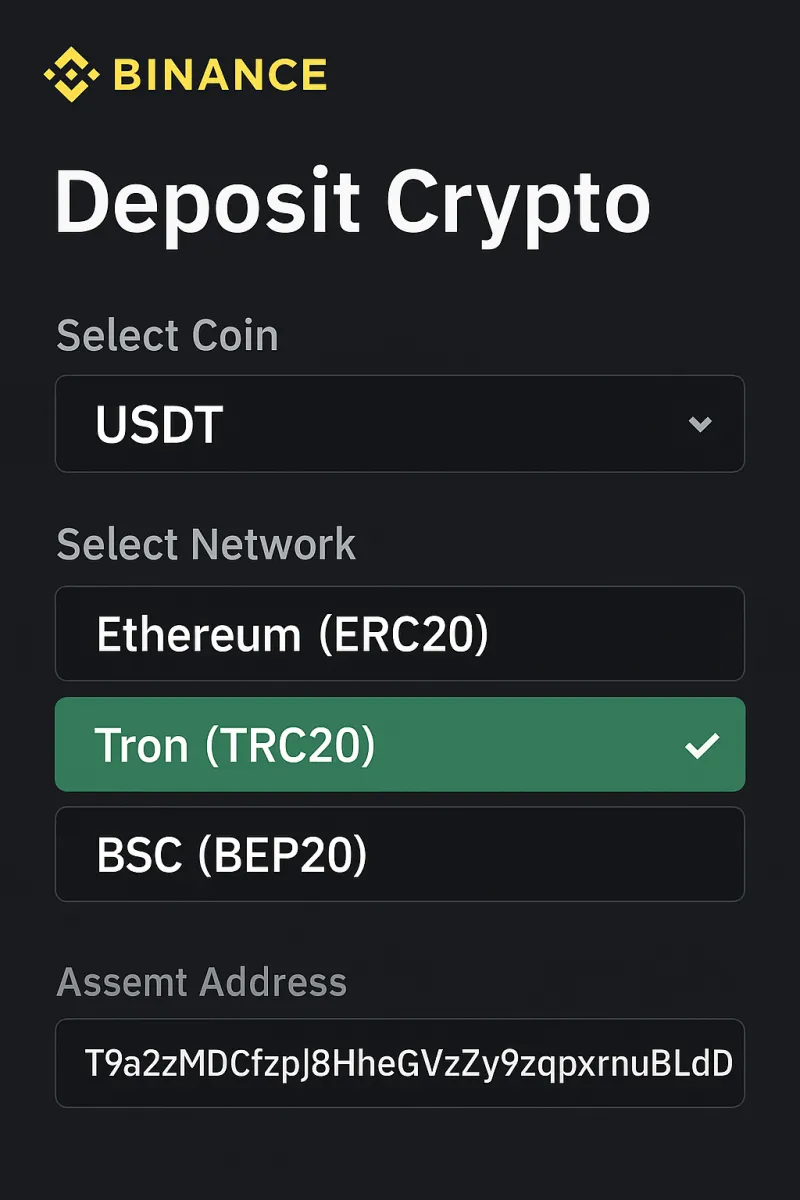Click the Deposit Crypto heading

point(354,201)
